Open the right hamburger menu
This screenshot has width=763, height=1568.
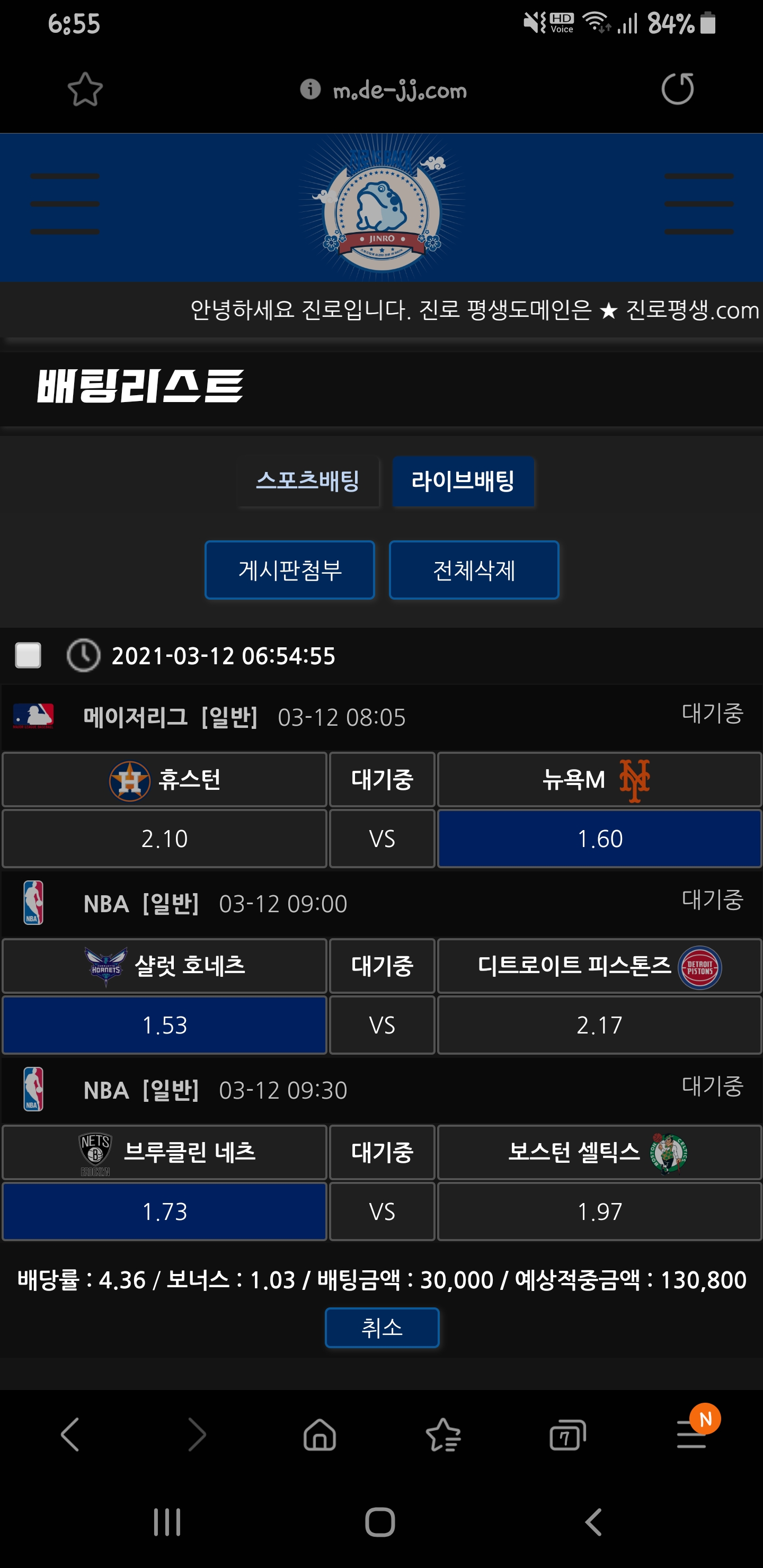(x=698, y=204)
